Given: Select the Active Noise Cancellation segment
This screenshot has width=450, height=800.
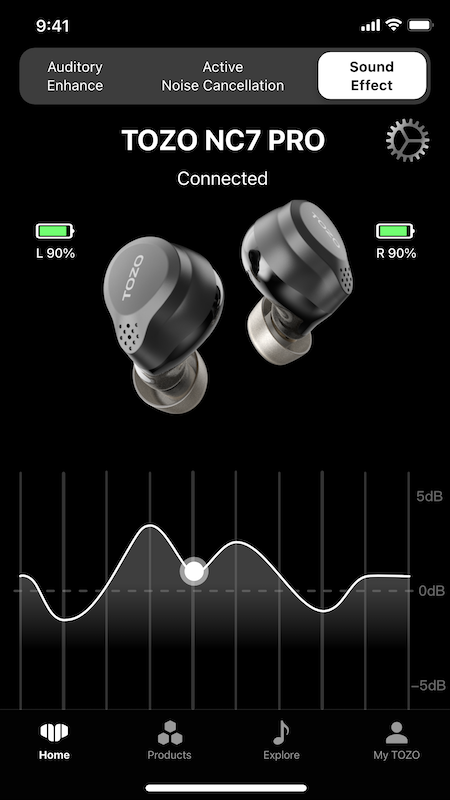Looking at the screenshot, I should (x=222, y=76).
